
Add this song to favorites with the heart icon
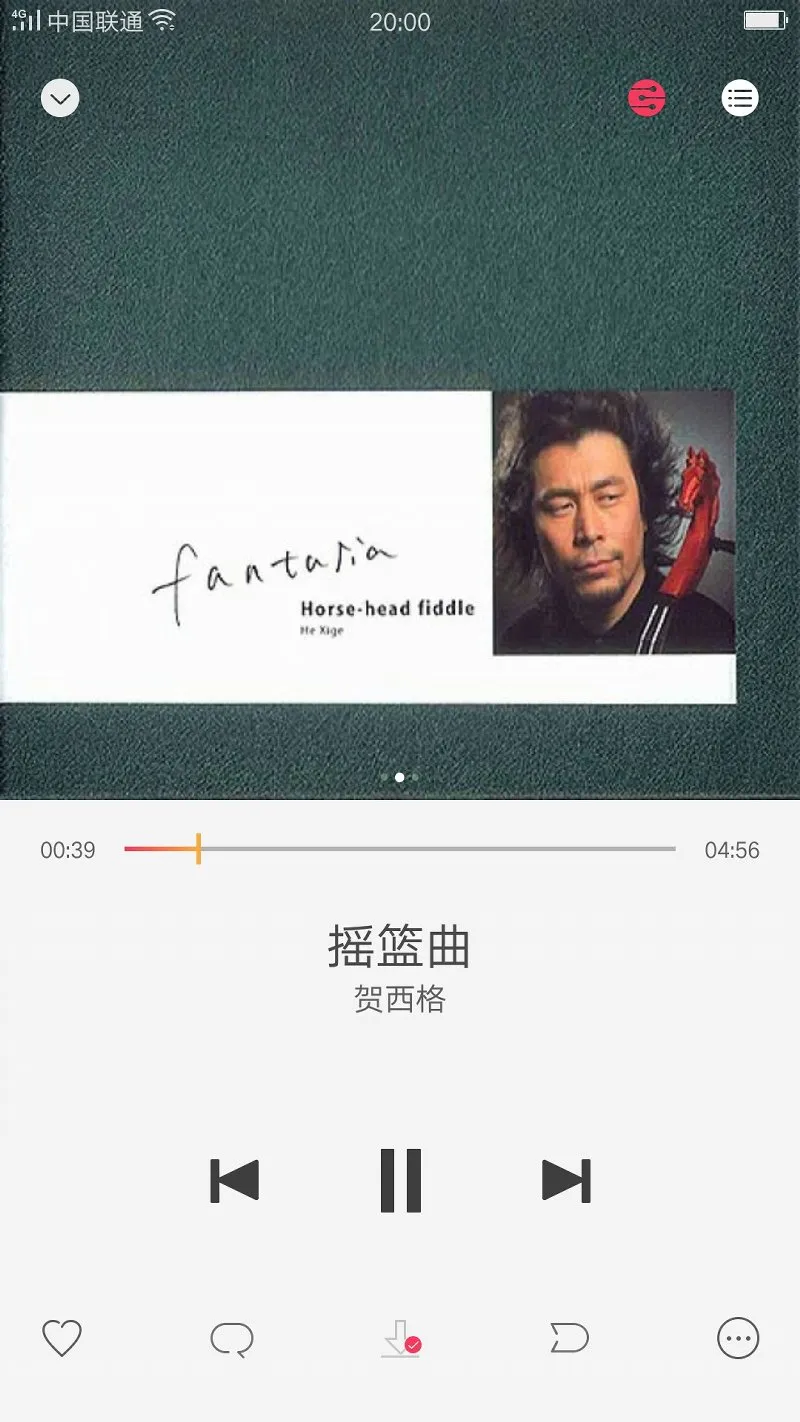coord(61,1338)
